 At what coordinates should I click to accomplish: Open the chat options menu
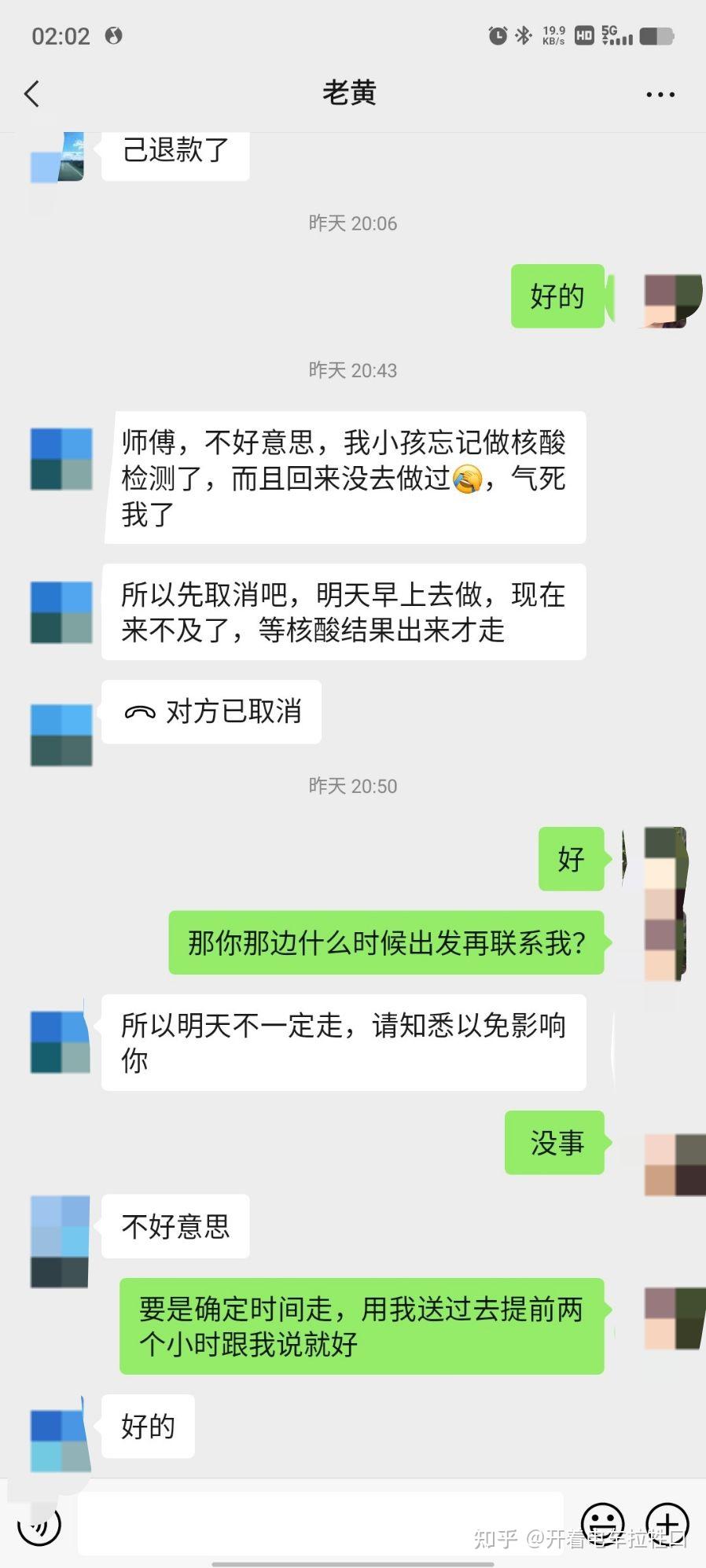point(660,94)
